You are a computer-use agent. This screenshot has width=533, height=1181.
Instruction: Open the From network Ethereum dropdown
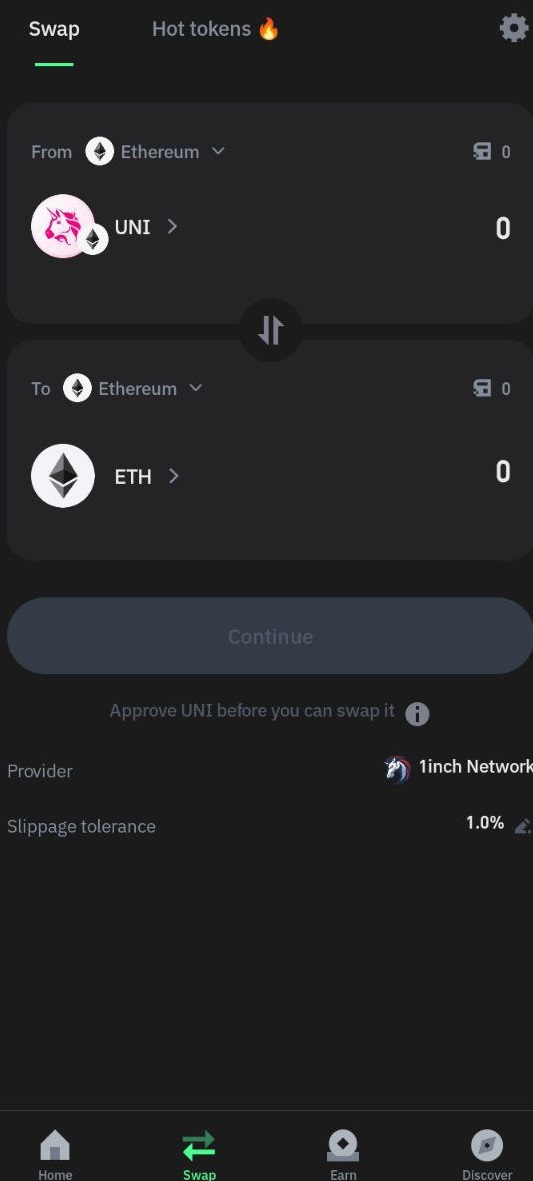coord(154,151)
